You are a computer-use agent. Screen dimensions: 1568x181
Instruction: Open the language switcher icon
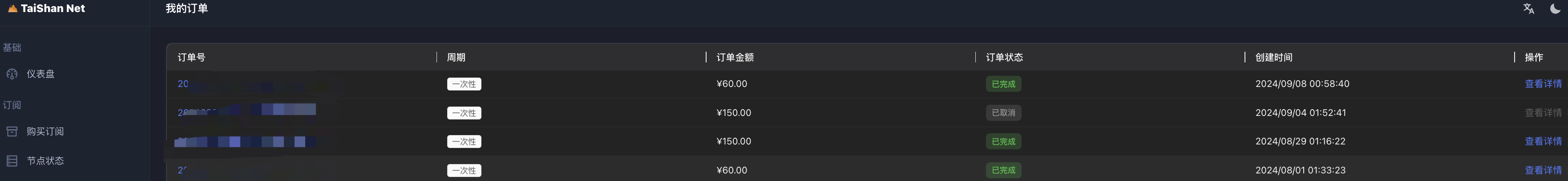[1528, 8]
